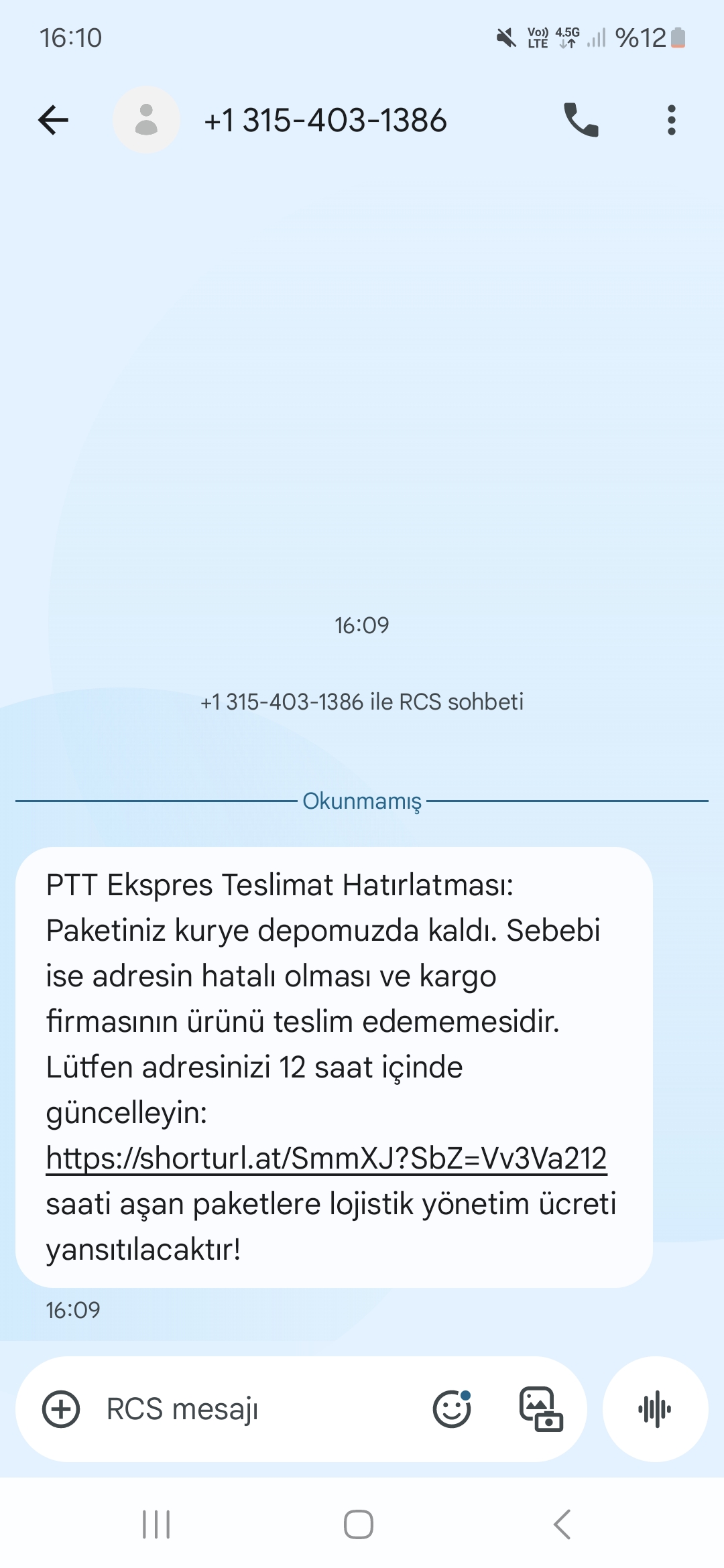Go to the home screen

click(359, 1524)
